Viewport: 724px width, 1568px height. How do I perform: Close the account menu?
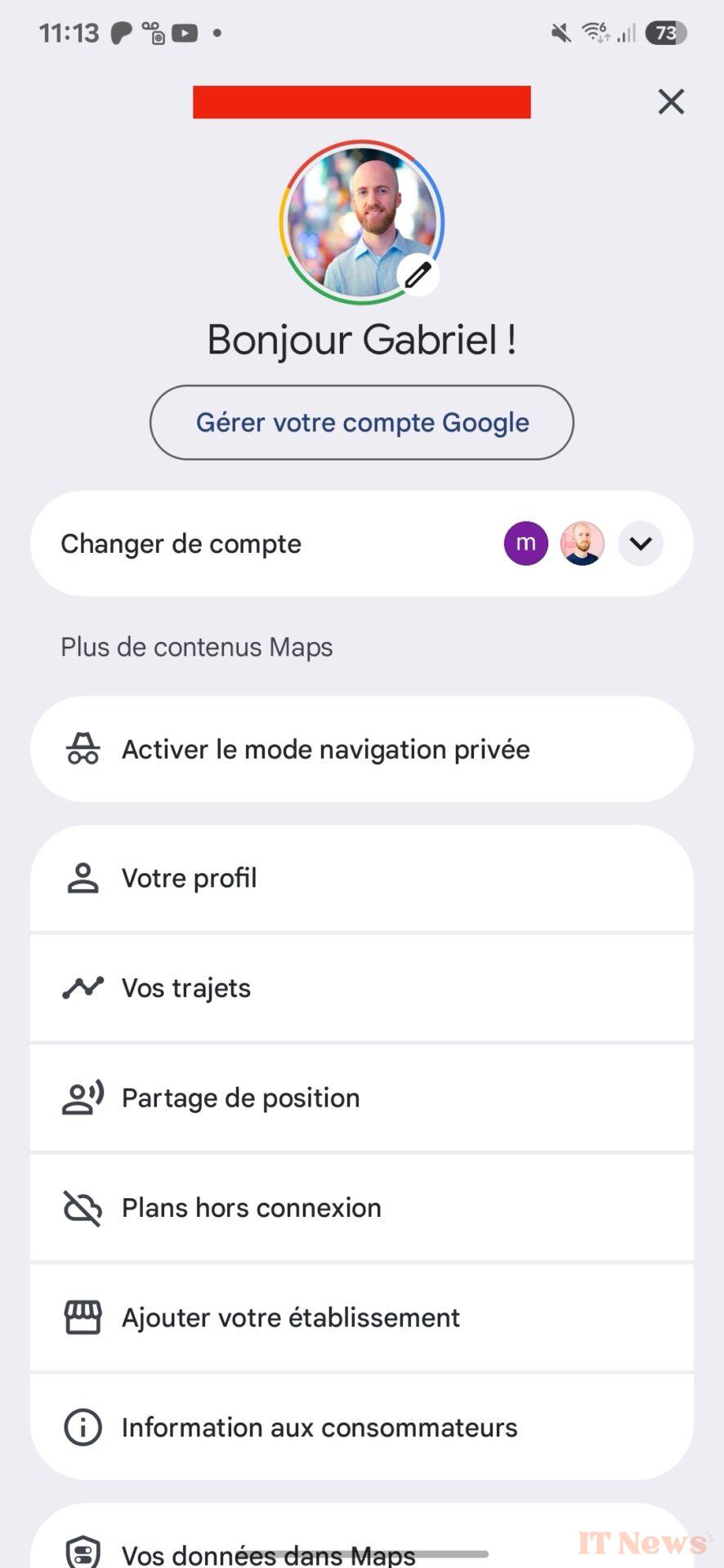(671, 102)
